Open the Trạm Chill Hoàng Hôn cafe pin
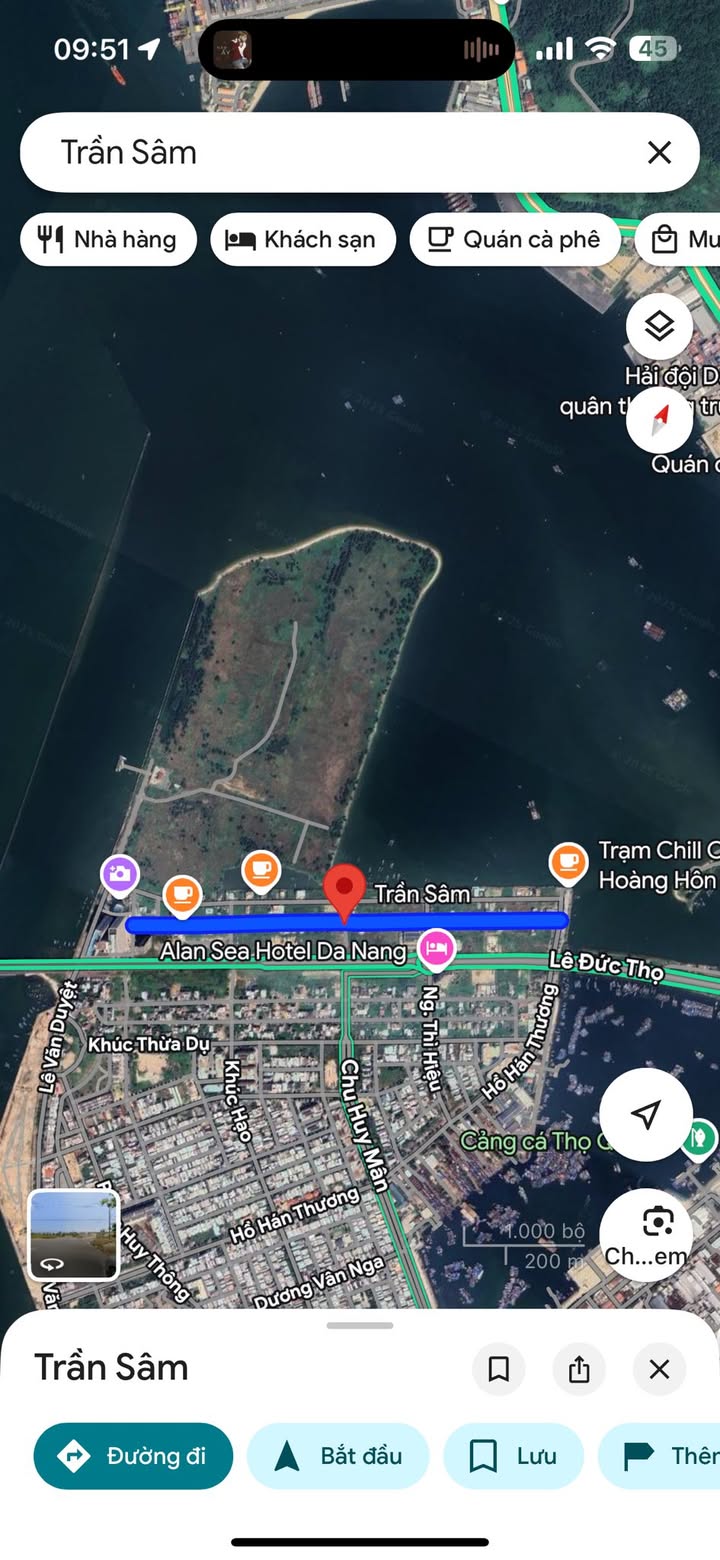 tap(568, 863)
